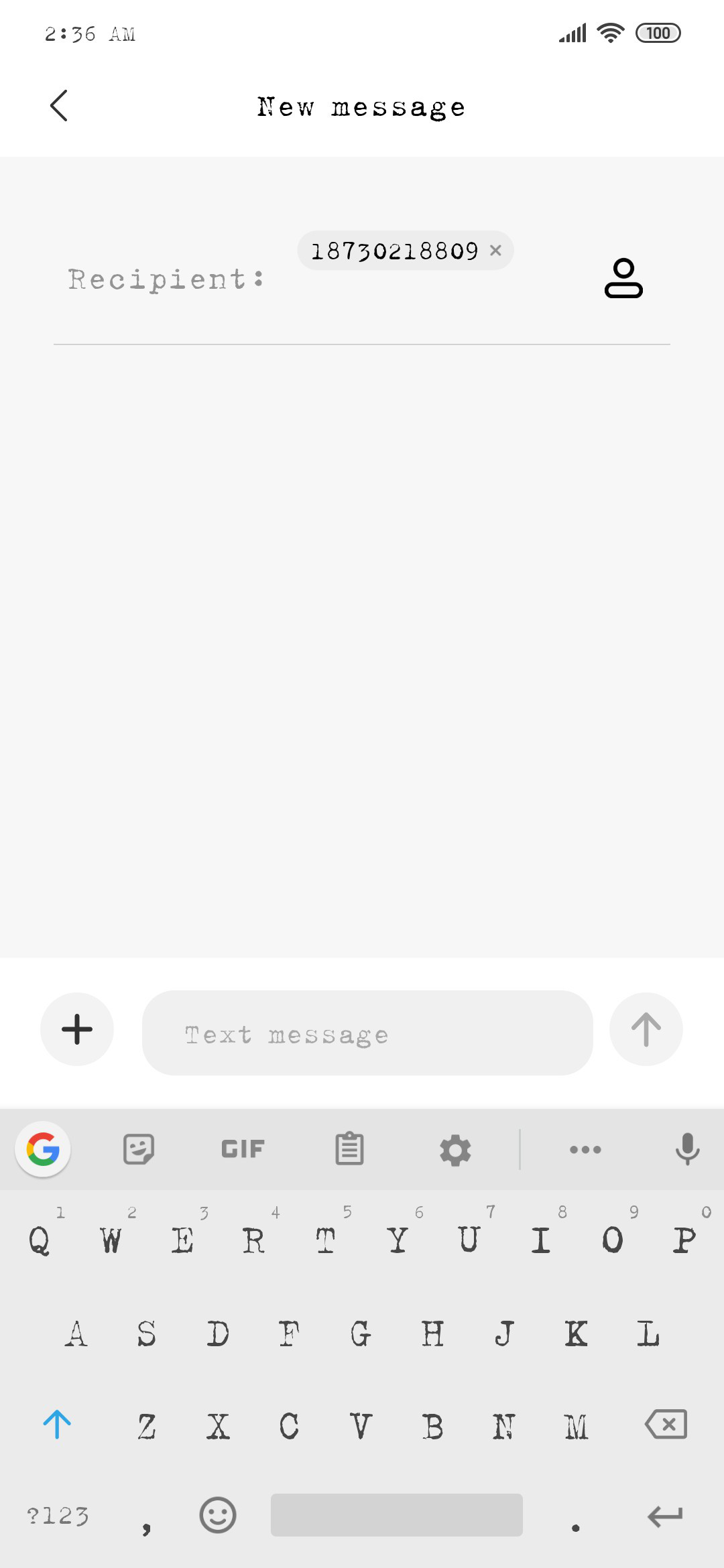Tap the plus attachment button
The width and height of the screenshot is (724, 1568).
point(77,1029)
